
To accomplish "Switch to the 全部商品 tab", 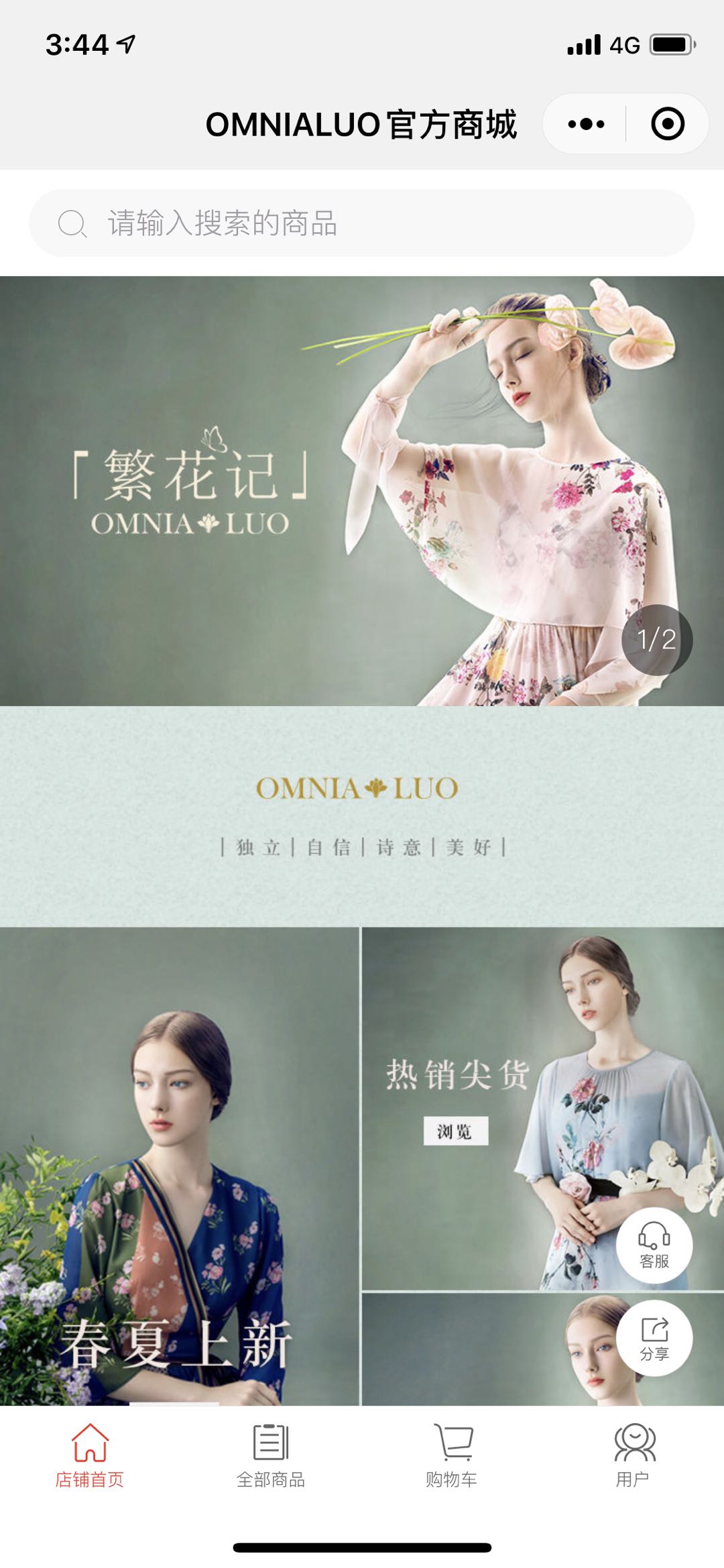I will pyautogui.click(x=271, y=1454).
